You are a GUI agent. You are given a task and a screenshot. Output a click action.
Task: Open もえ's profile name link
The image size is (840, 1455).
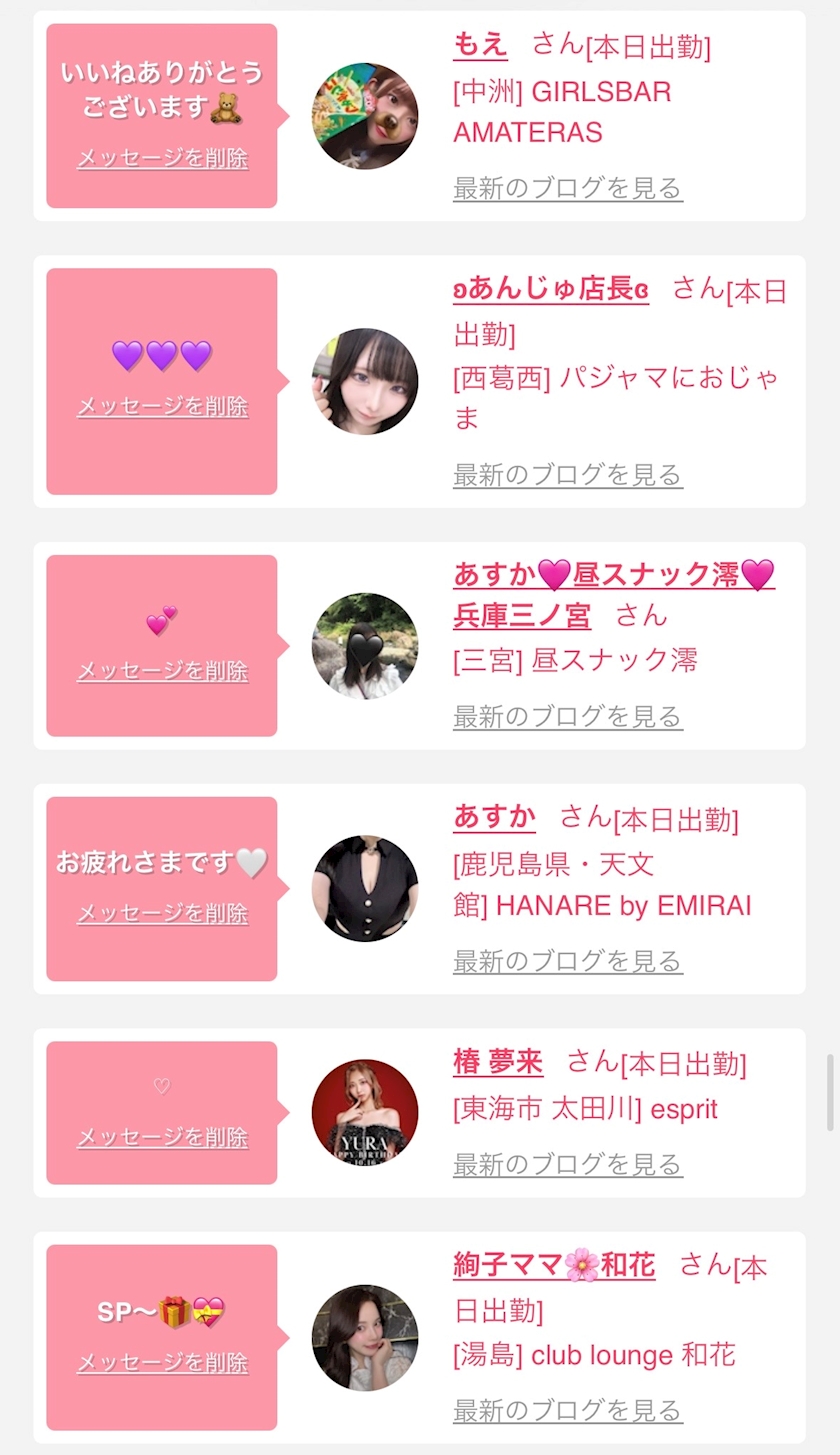tap(481, 45)
